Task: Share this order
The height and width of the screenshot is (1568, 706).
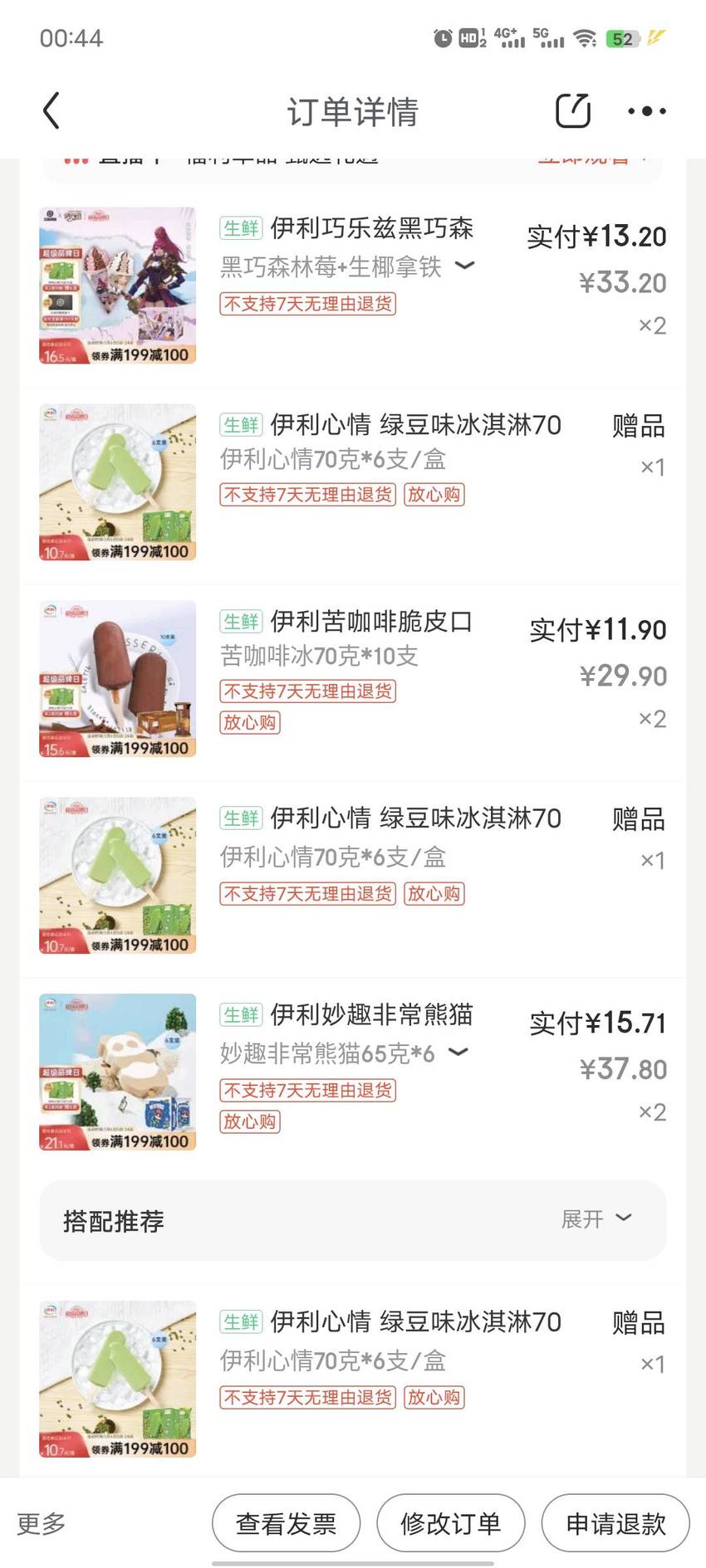Action: [x=573, y=110]
